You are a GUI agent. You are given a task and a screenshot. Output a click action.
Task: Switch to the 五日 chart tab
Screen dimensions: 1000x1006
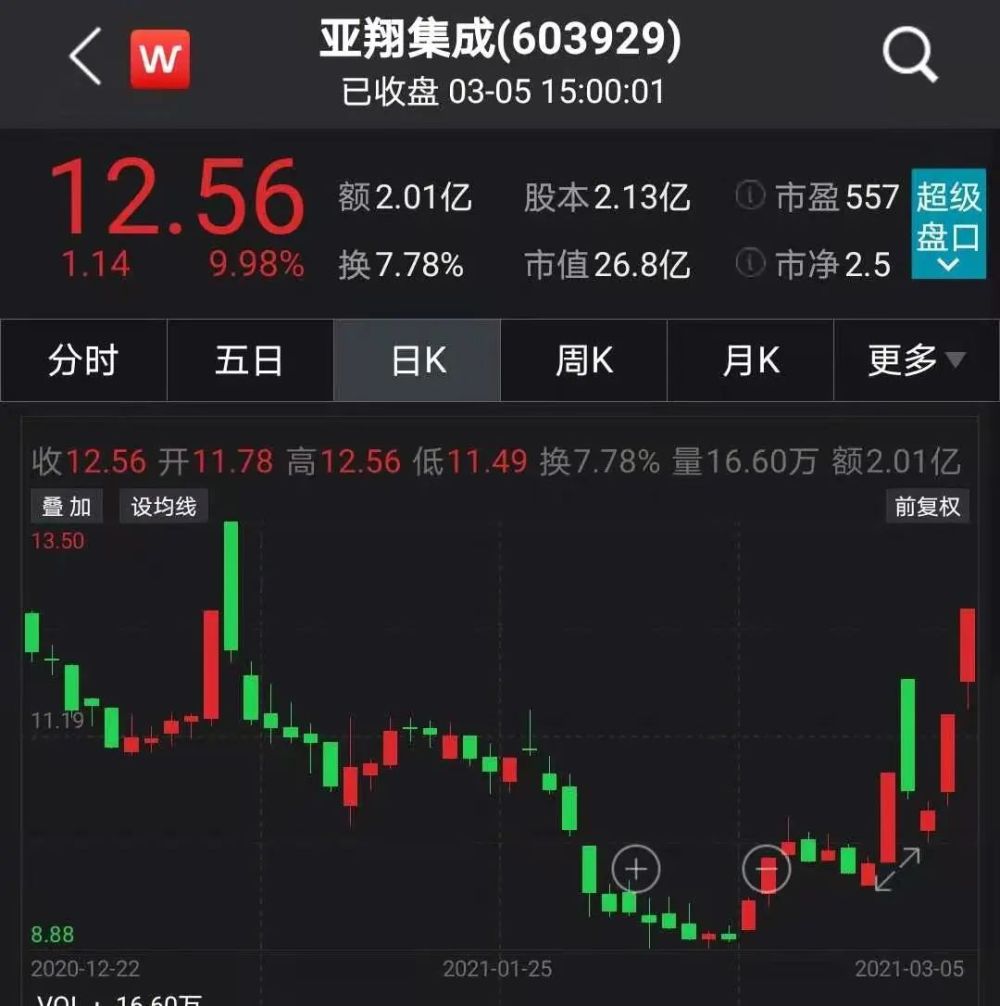pos(249,360)
